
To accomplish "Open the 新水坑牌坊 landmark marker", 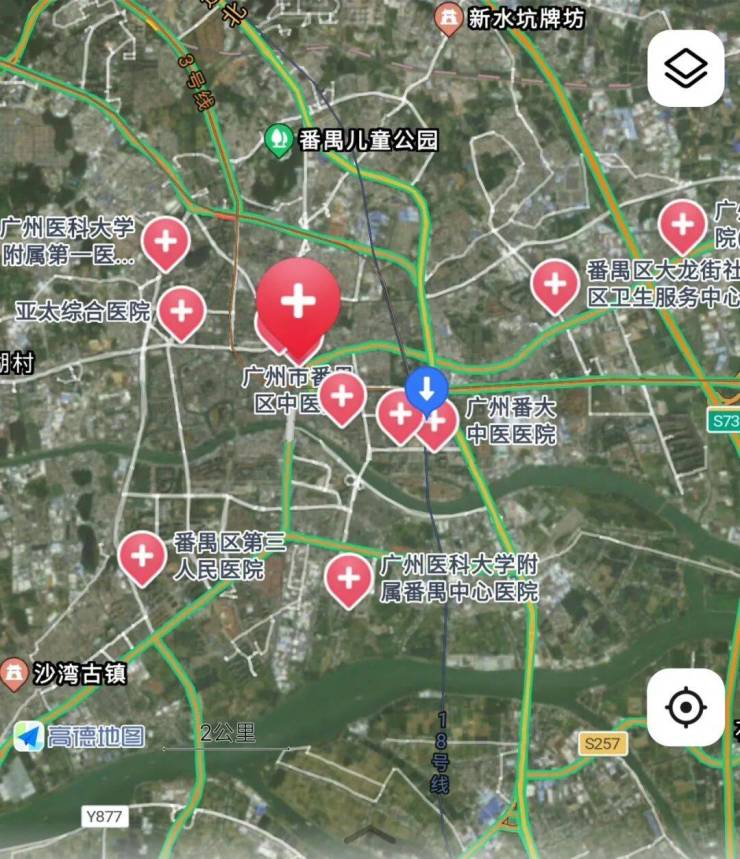I will [448, 18].
